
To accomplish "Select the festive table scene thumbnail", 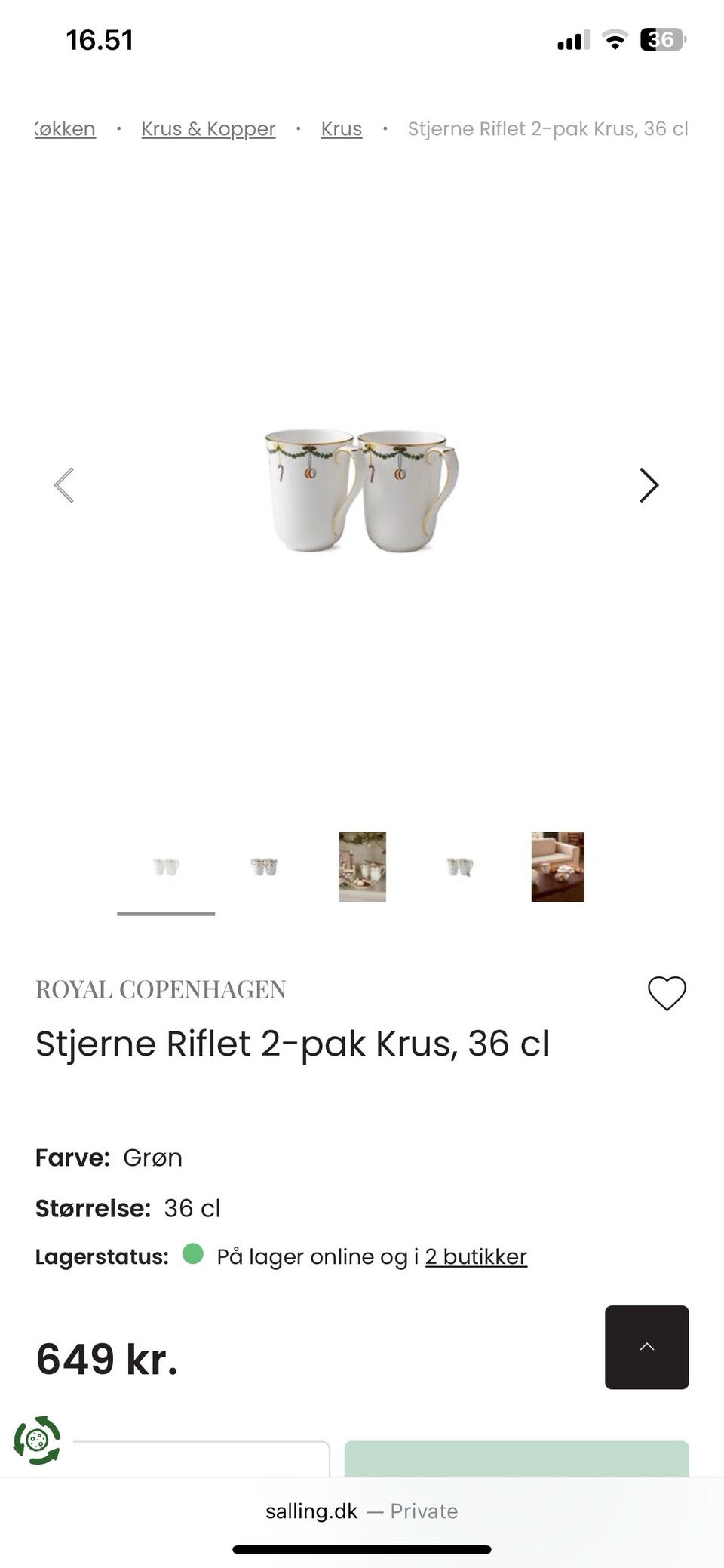I will pos(361,866).
